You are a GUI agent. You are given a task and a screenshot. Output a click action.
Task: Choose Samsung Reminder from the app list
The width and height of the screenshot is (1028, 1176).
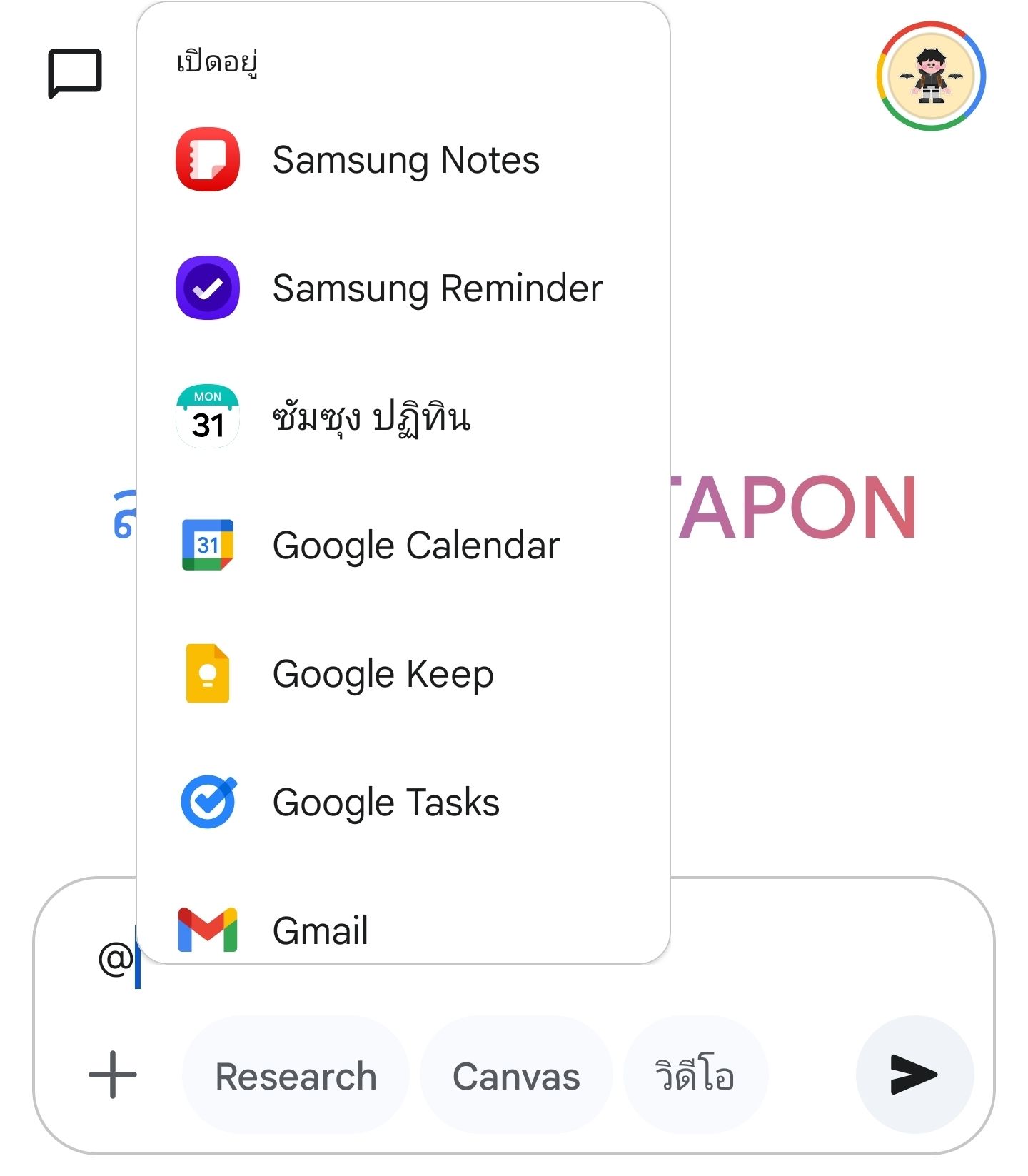point(436,288)
